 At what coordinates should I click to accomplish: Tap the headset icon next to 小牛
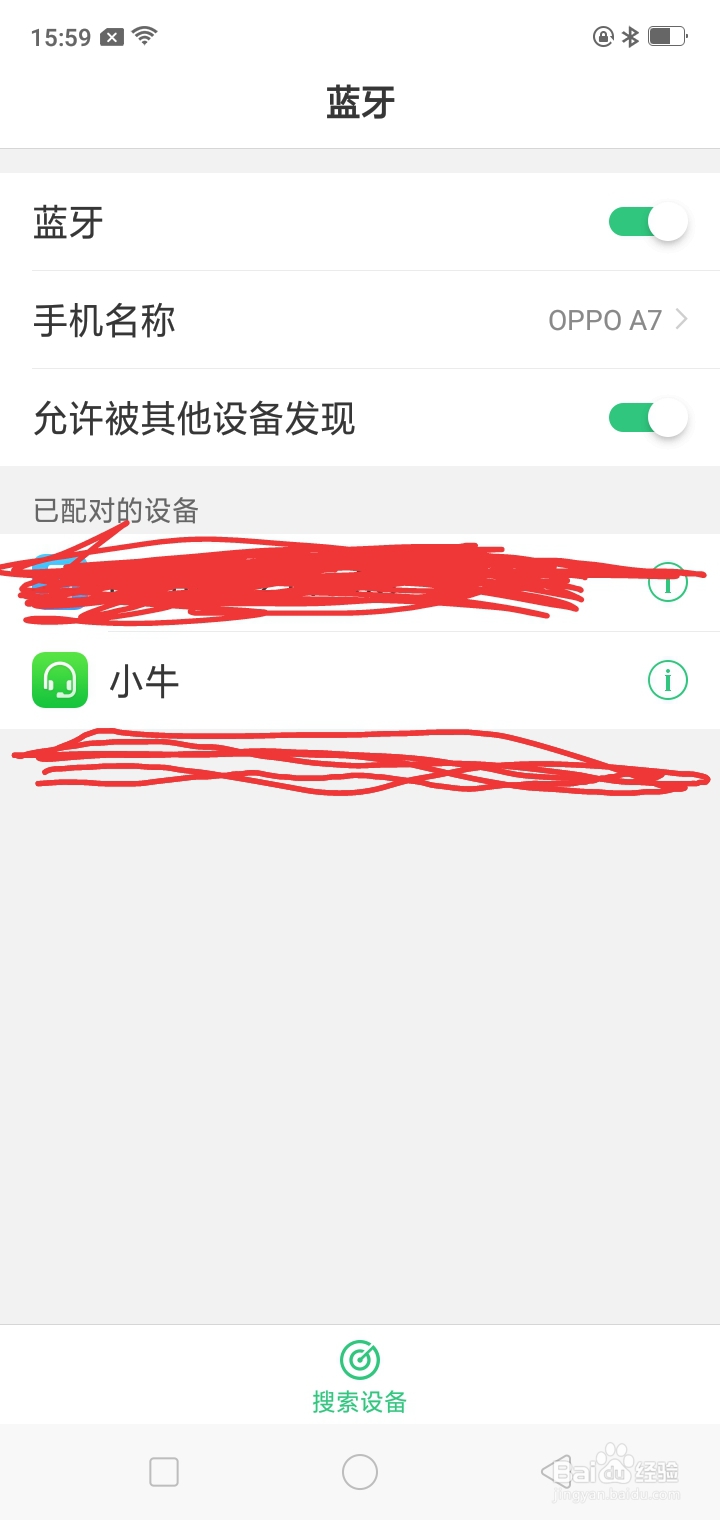point(60,680)
